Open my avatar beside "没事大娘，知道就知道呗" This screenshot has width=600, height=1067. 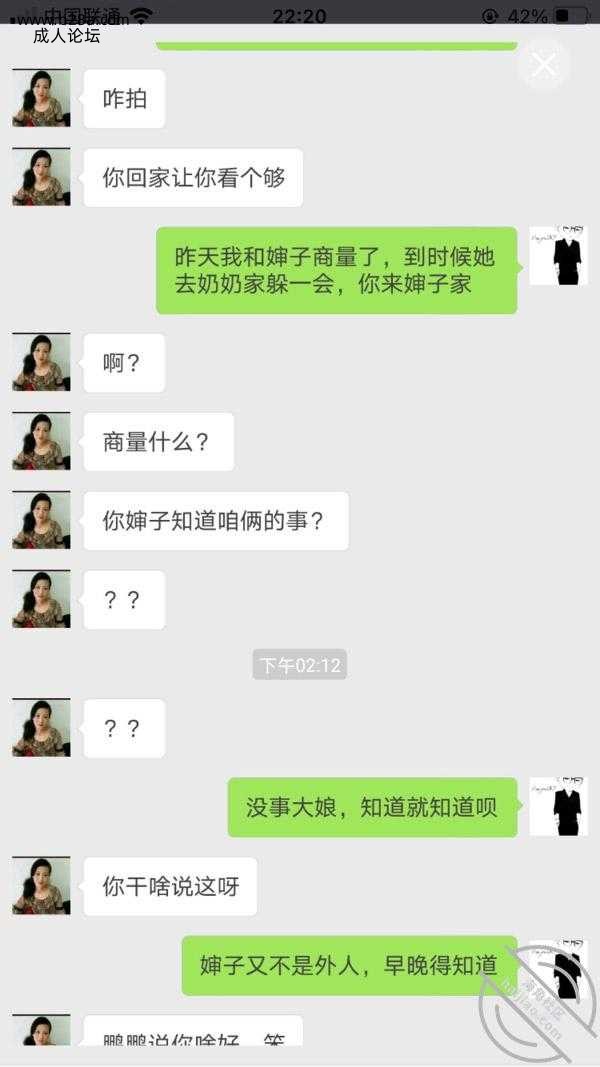coord(558,807)
